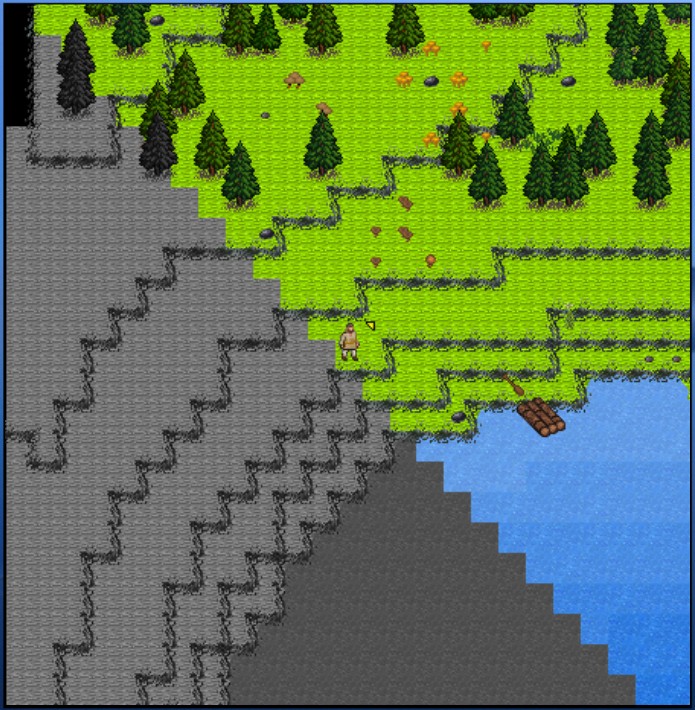The height and width of the screenshot is (710, 695).
Task: Tap the wooden raft on the water
Action: (541, 416)
